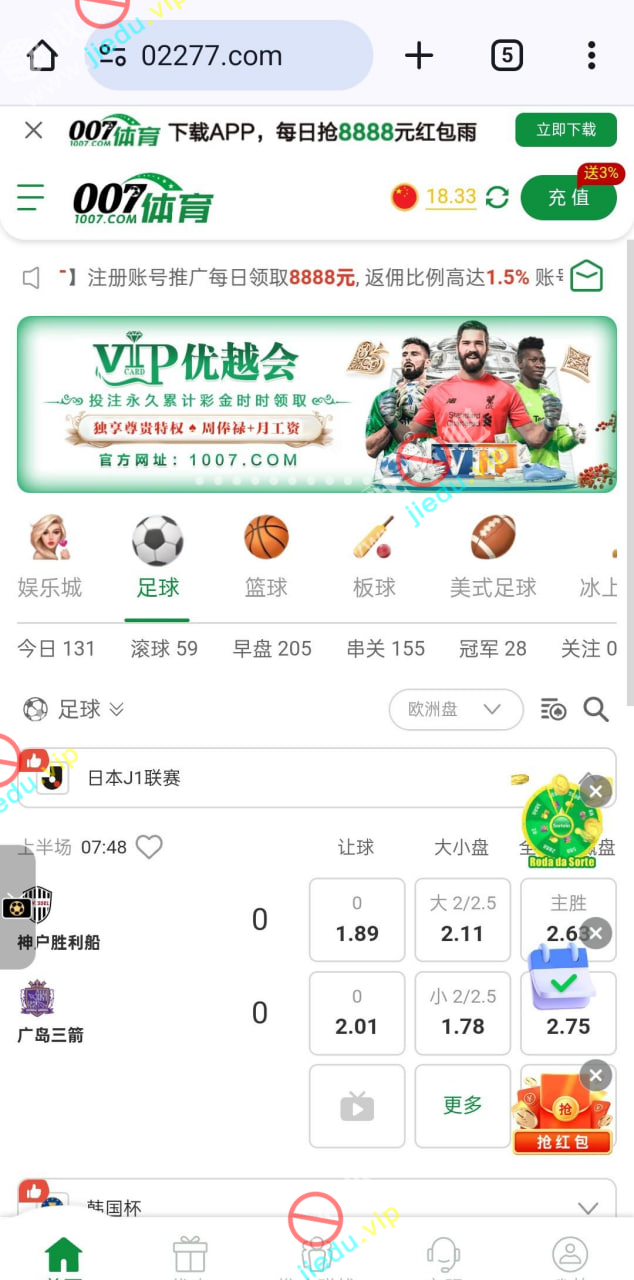
Task: Dismiss the app download banner
Action: point(33,130)
